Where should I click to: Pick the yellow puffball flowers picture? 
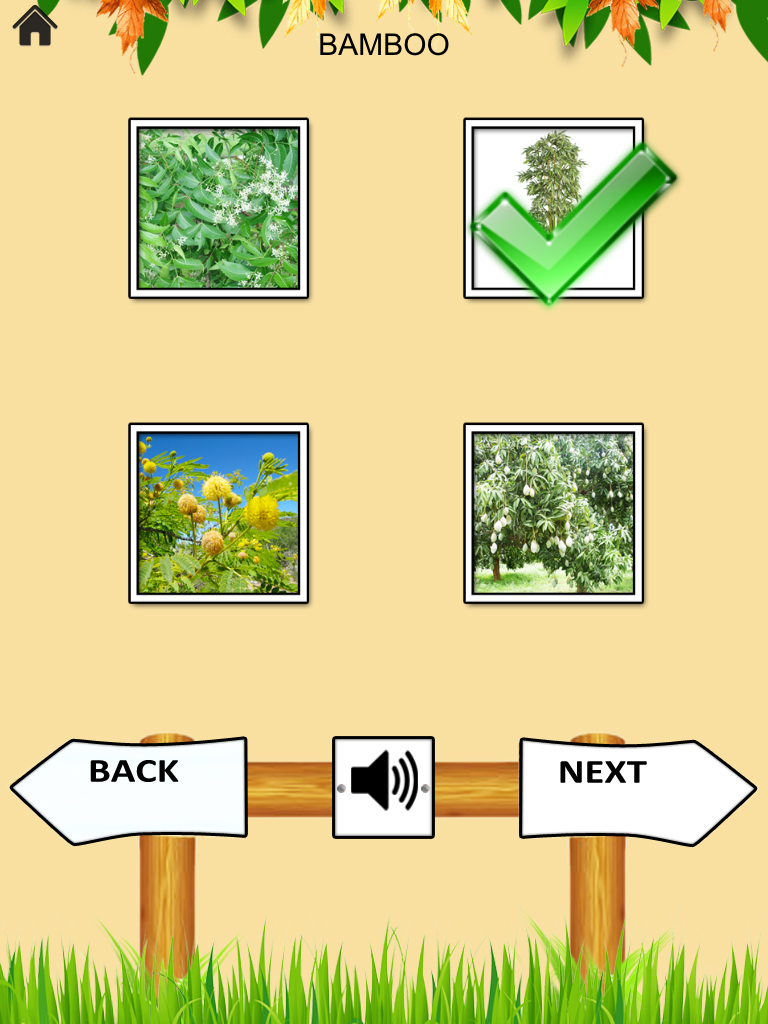click(218, 513)
